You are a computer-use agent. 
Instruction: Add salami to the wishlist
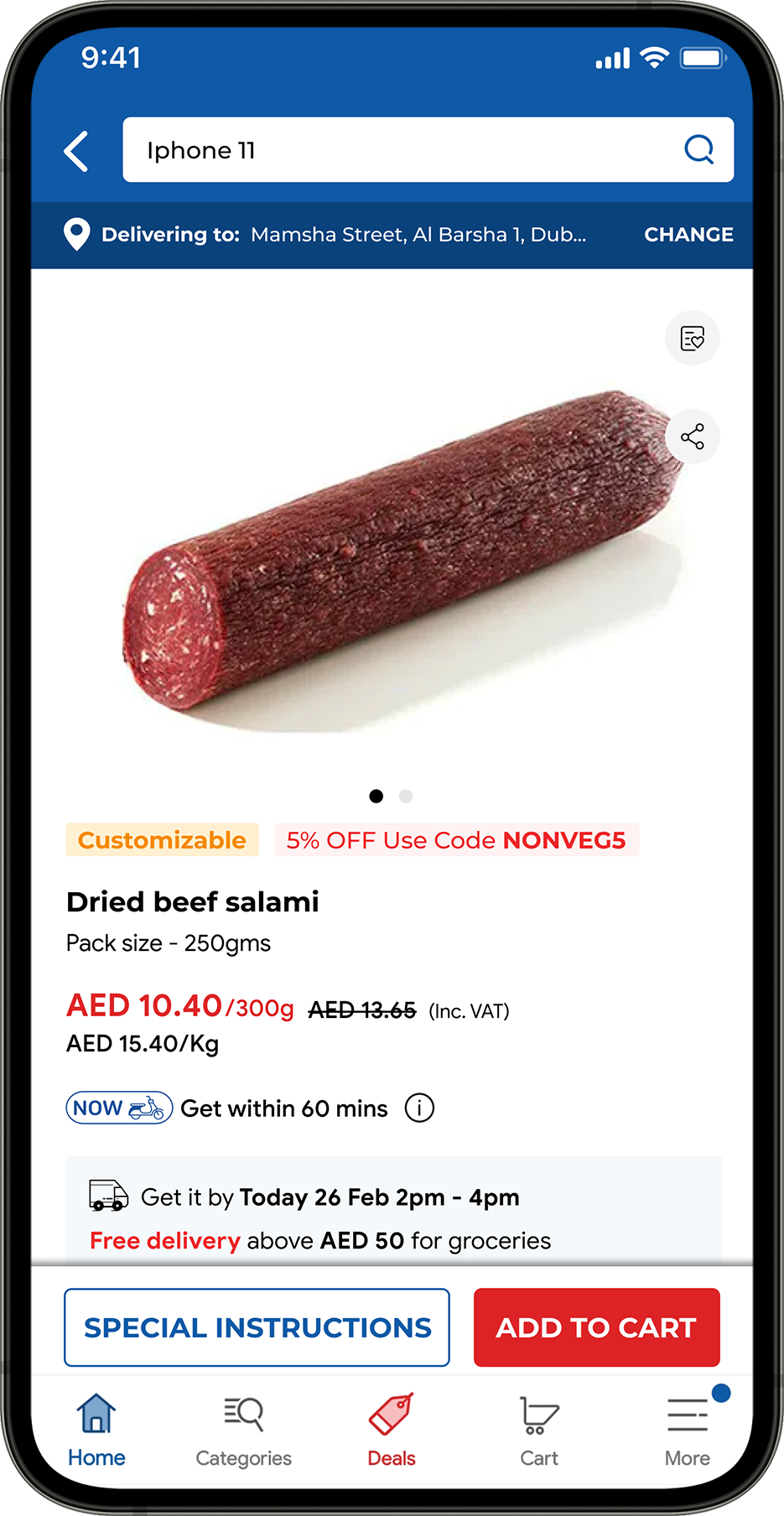coord(692,339)
